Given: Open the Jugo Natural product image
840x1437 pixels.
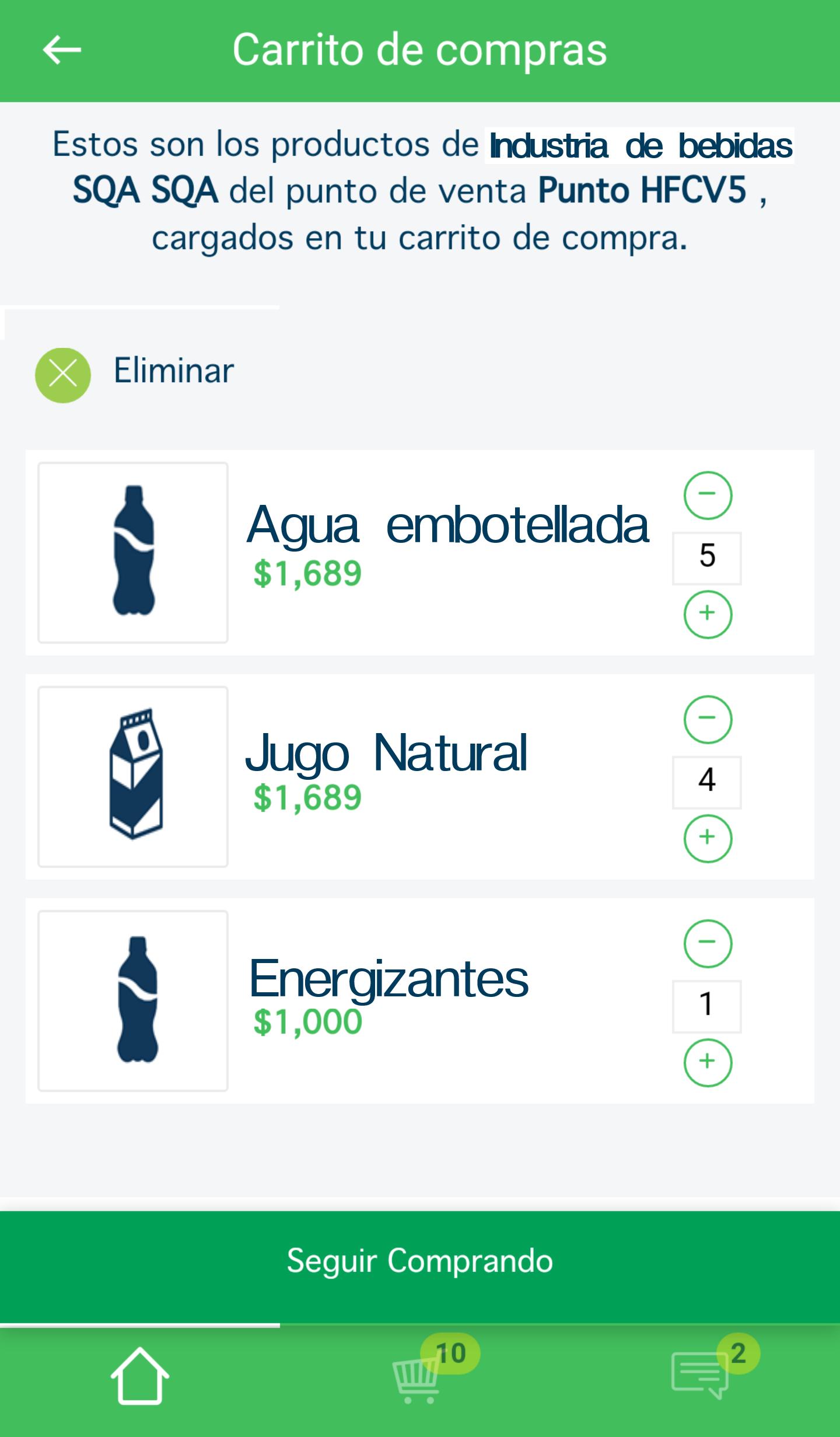Looking at the screenshot, I should 133,777.
